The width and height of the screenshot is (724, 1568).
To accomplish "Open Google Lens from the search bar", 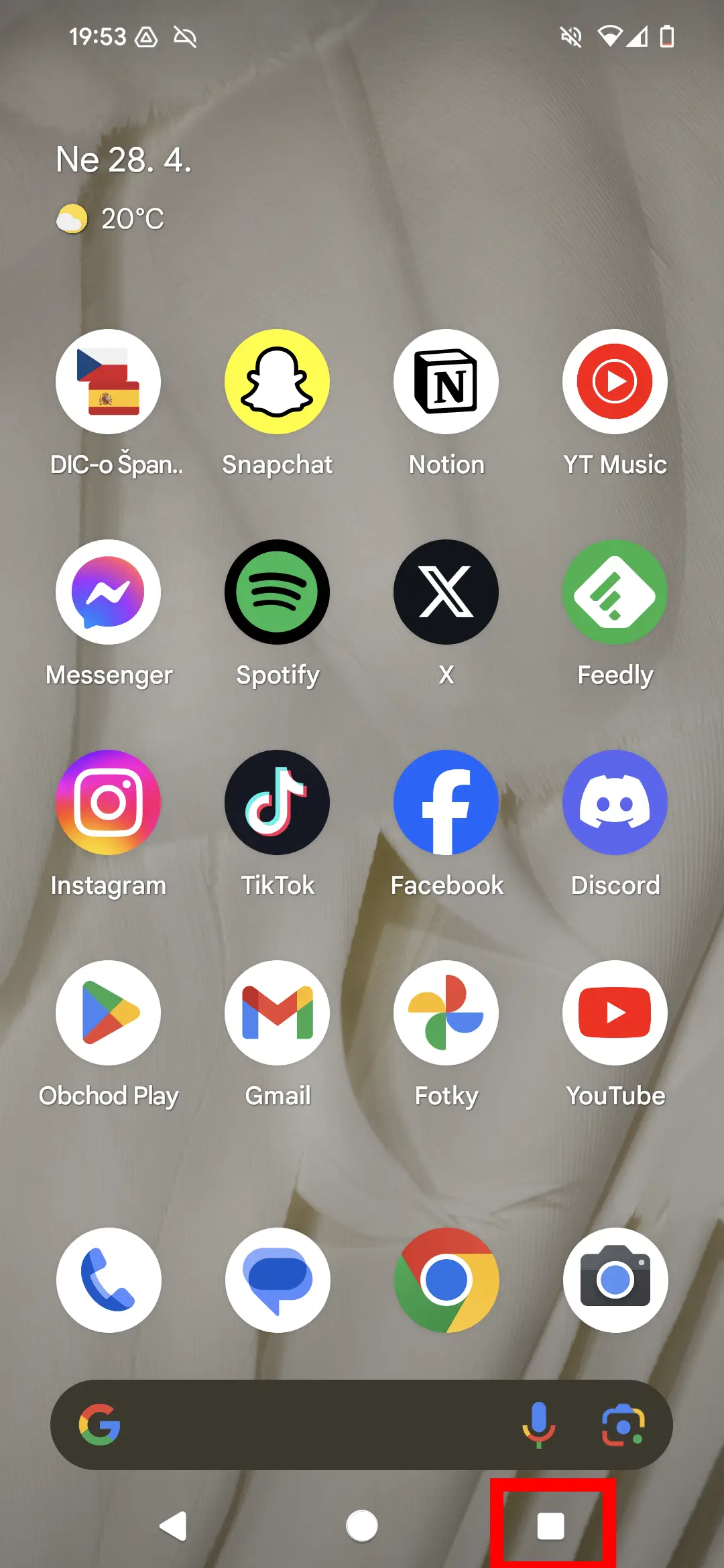I will (623, 1425).
